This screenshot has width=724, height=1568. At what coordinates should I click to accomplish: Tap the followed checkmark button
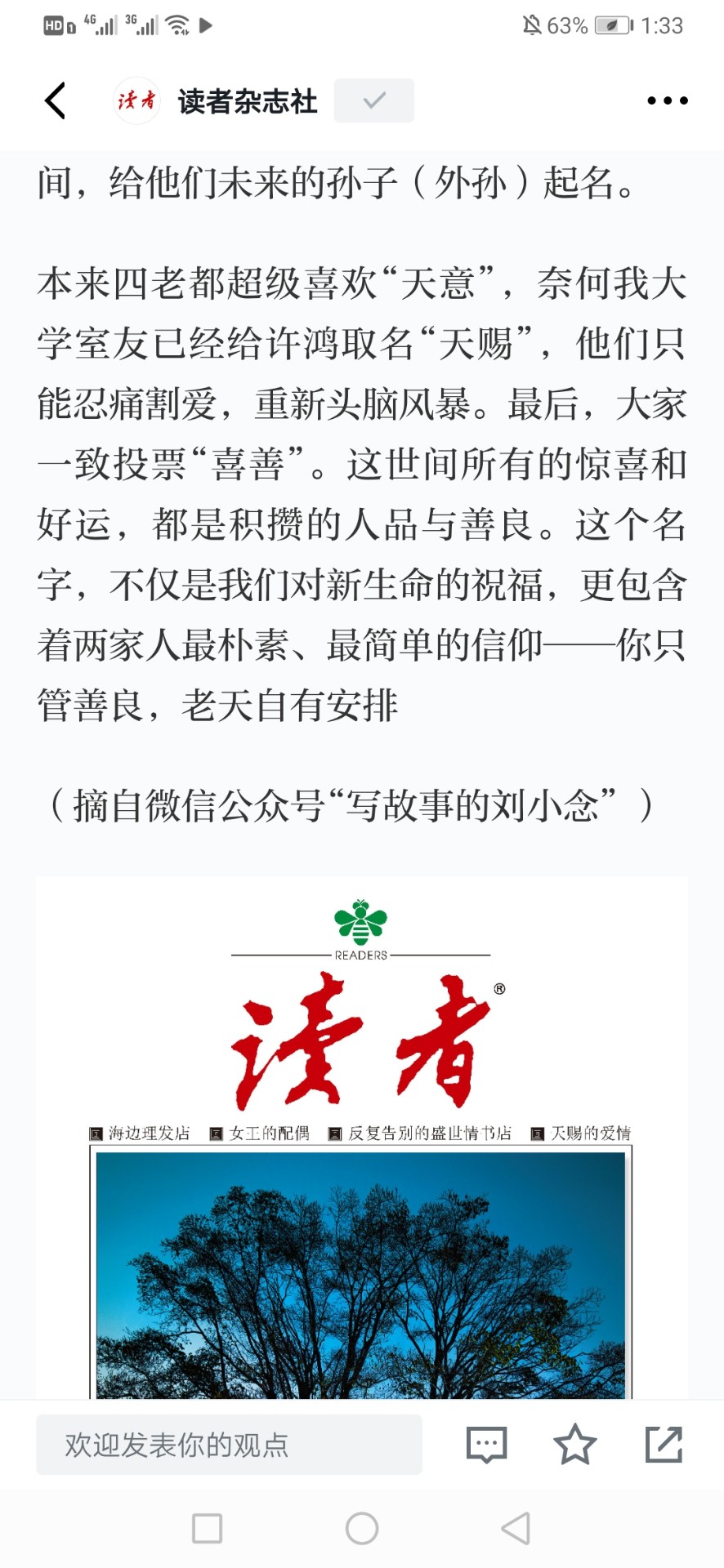tap(374, 100)
